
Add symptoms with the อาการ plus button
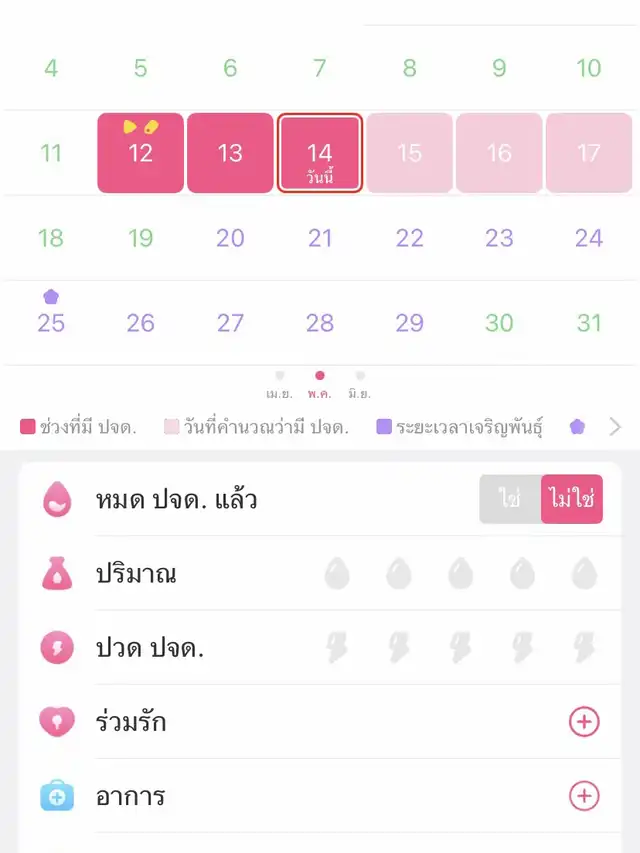[x=584, y=796]
